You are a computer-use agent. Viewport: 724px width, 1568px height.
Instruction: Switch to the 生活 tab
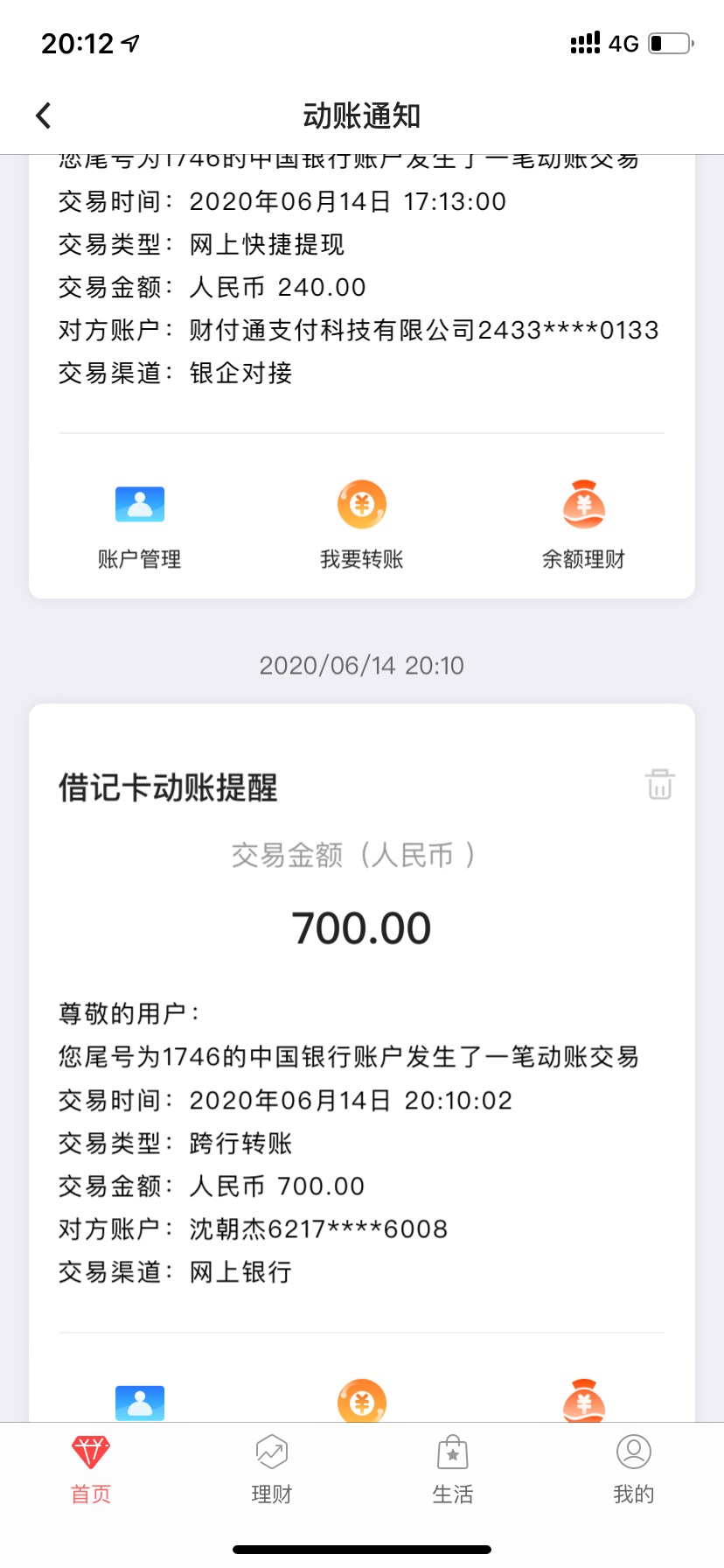tap(453, 1469)
